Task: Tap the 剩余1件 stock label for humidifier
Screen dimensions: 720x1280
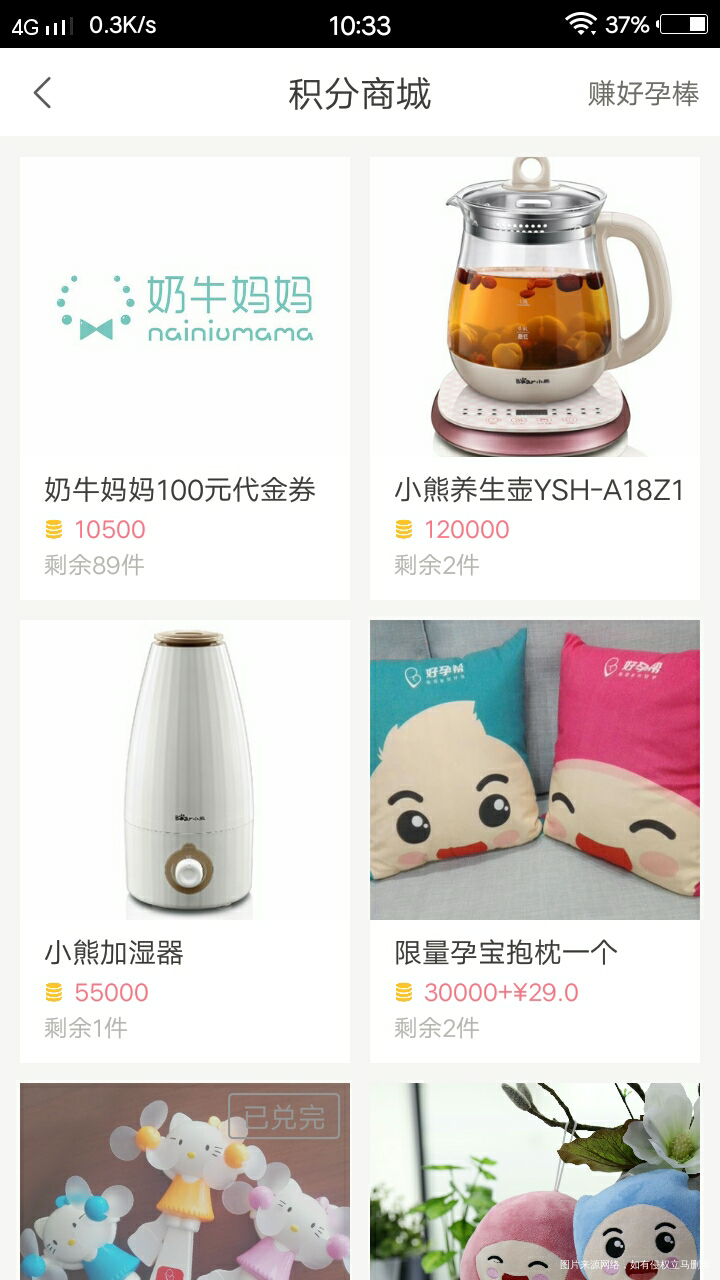Action: coord(83,1030)
